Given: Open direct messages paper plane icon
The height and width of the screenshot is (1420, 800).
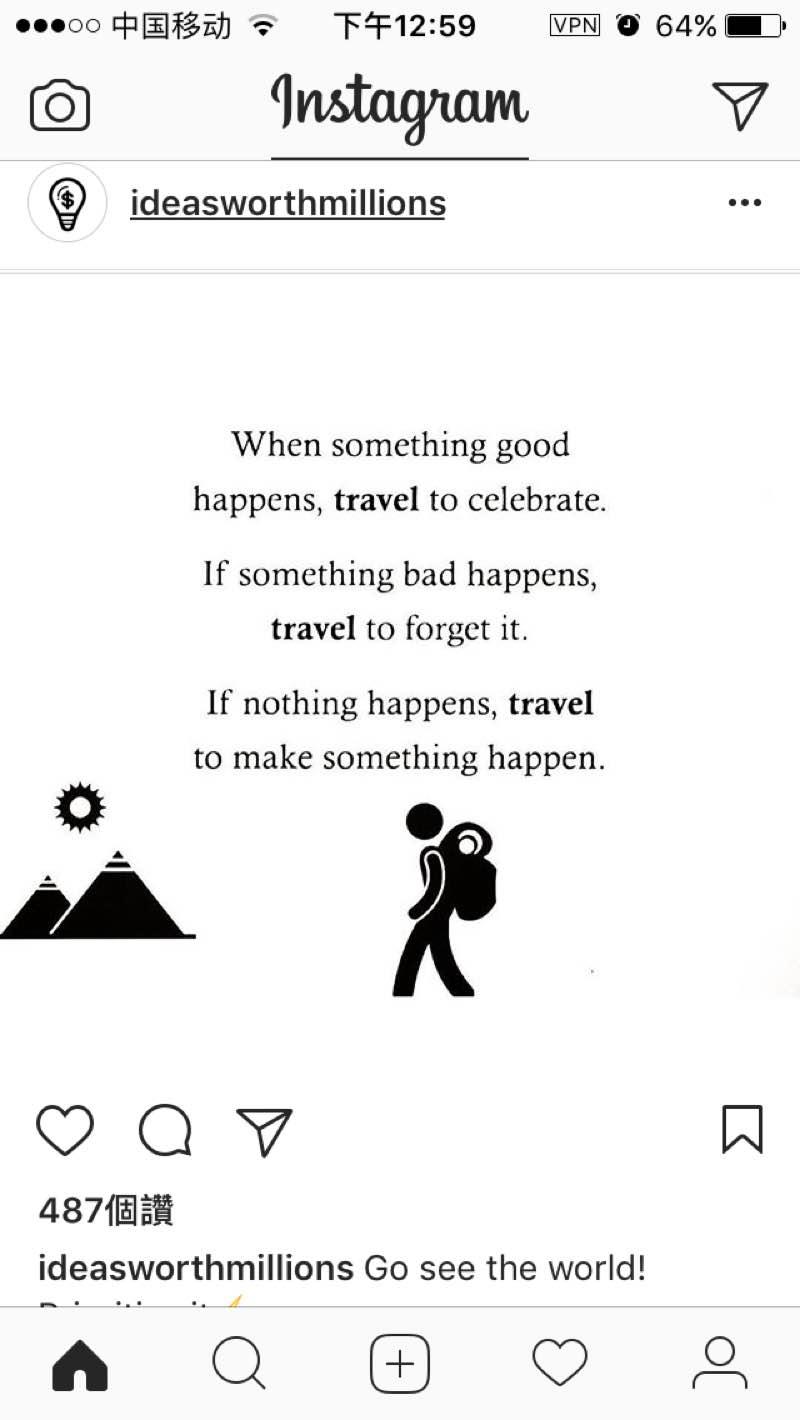Looking at the screenshot, I should point(740,105).
